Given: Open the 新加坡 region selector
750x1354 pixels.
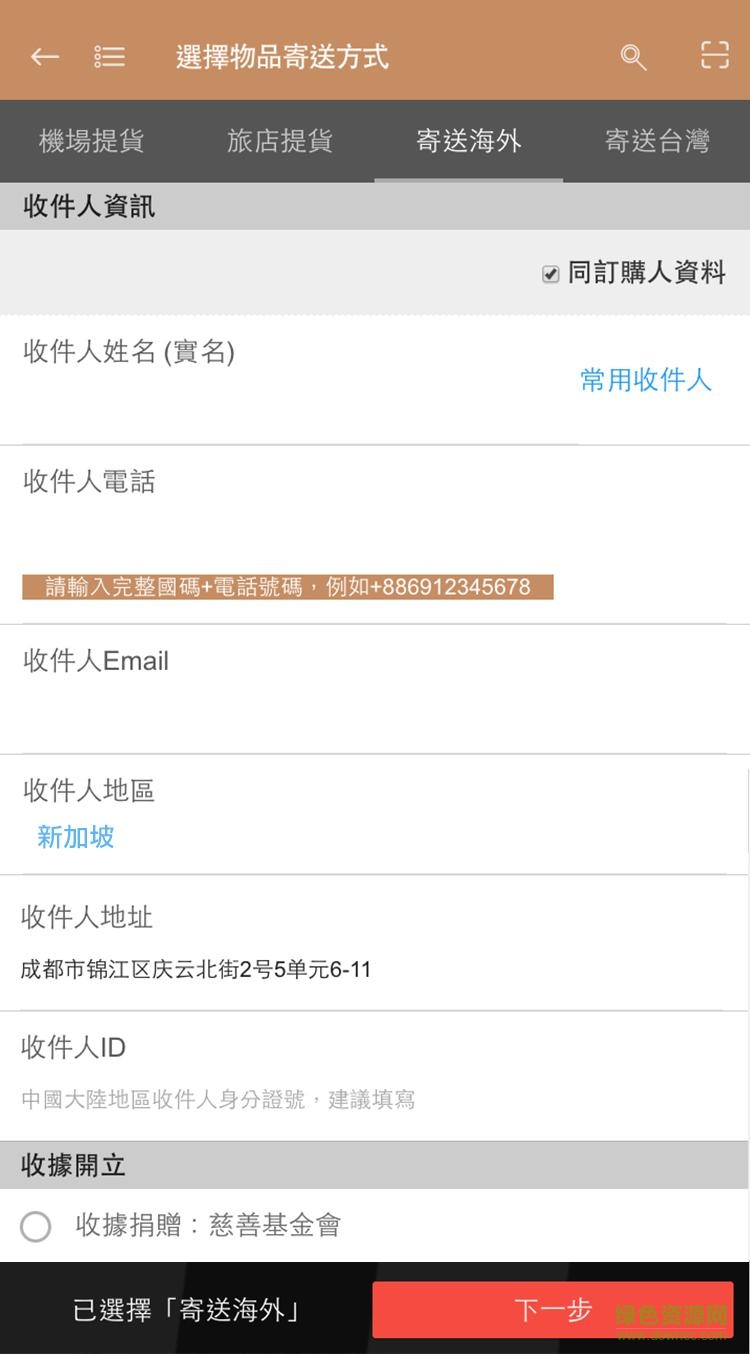Looking at the screenshot, I should click(x=74, y=837).
